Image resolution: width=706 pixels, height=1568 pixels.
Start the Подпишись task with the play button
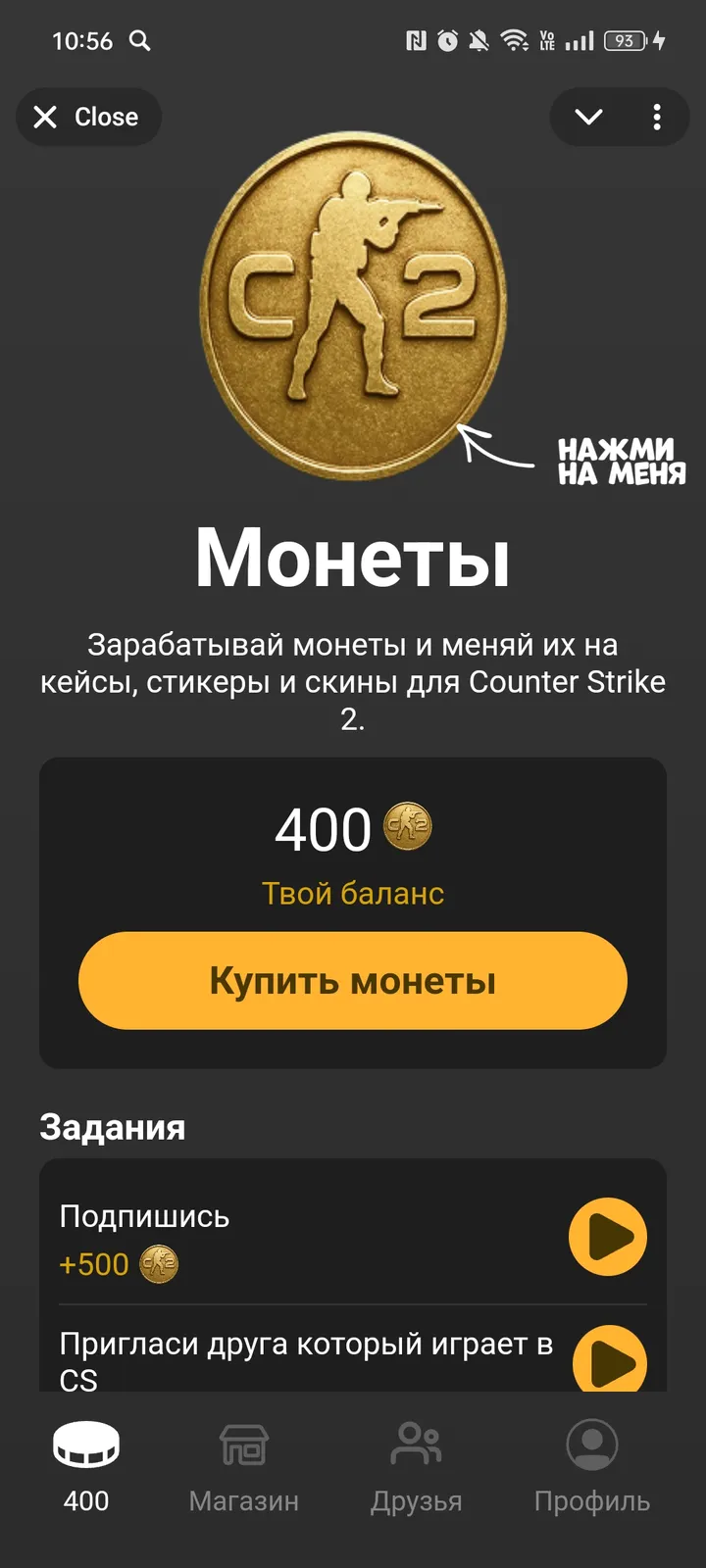coord(607,1237)
